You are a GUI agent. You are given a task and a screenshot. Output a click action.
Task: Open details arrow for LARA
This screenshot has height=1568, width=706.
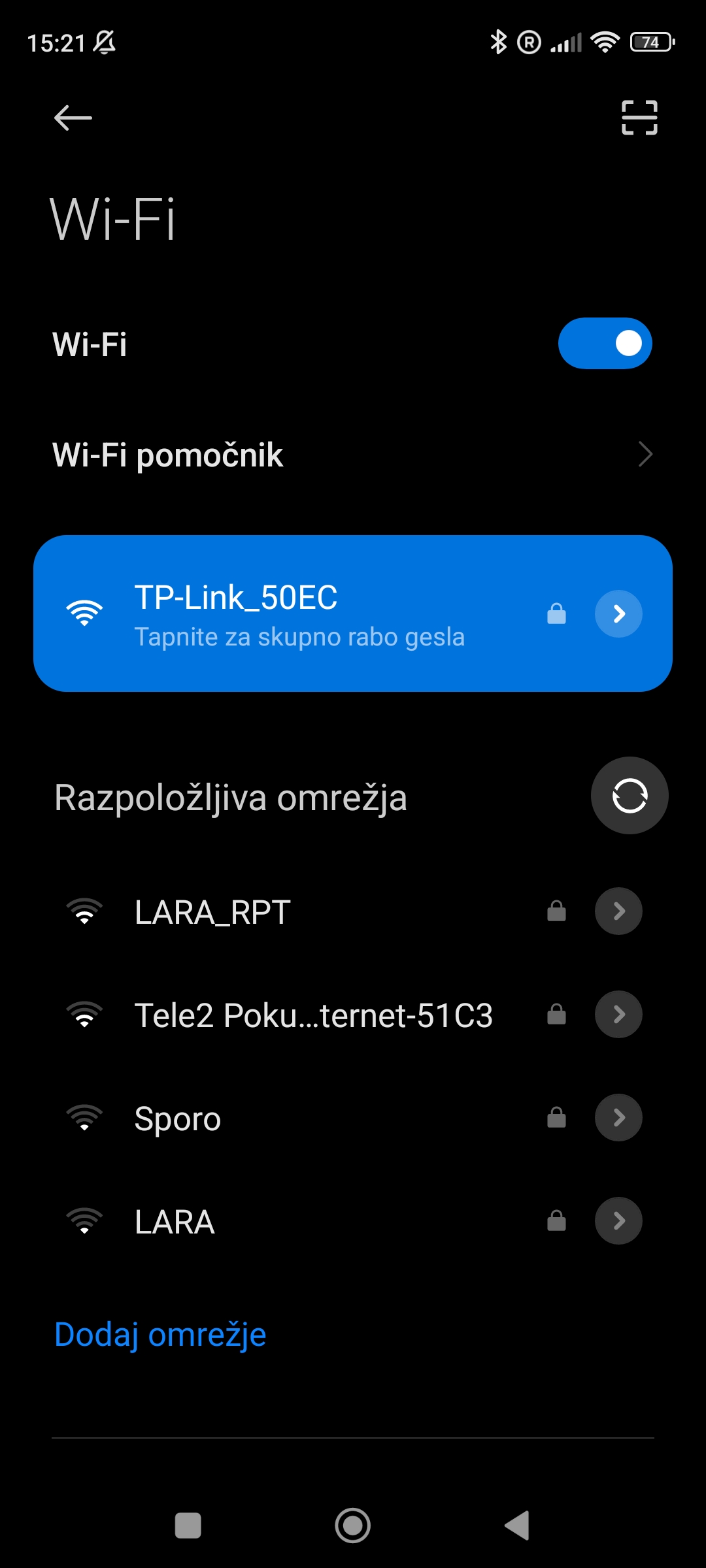[x=618, y=1220]
